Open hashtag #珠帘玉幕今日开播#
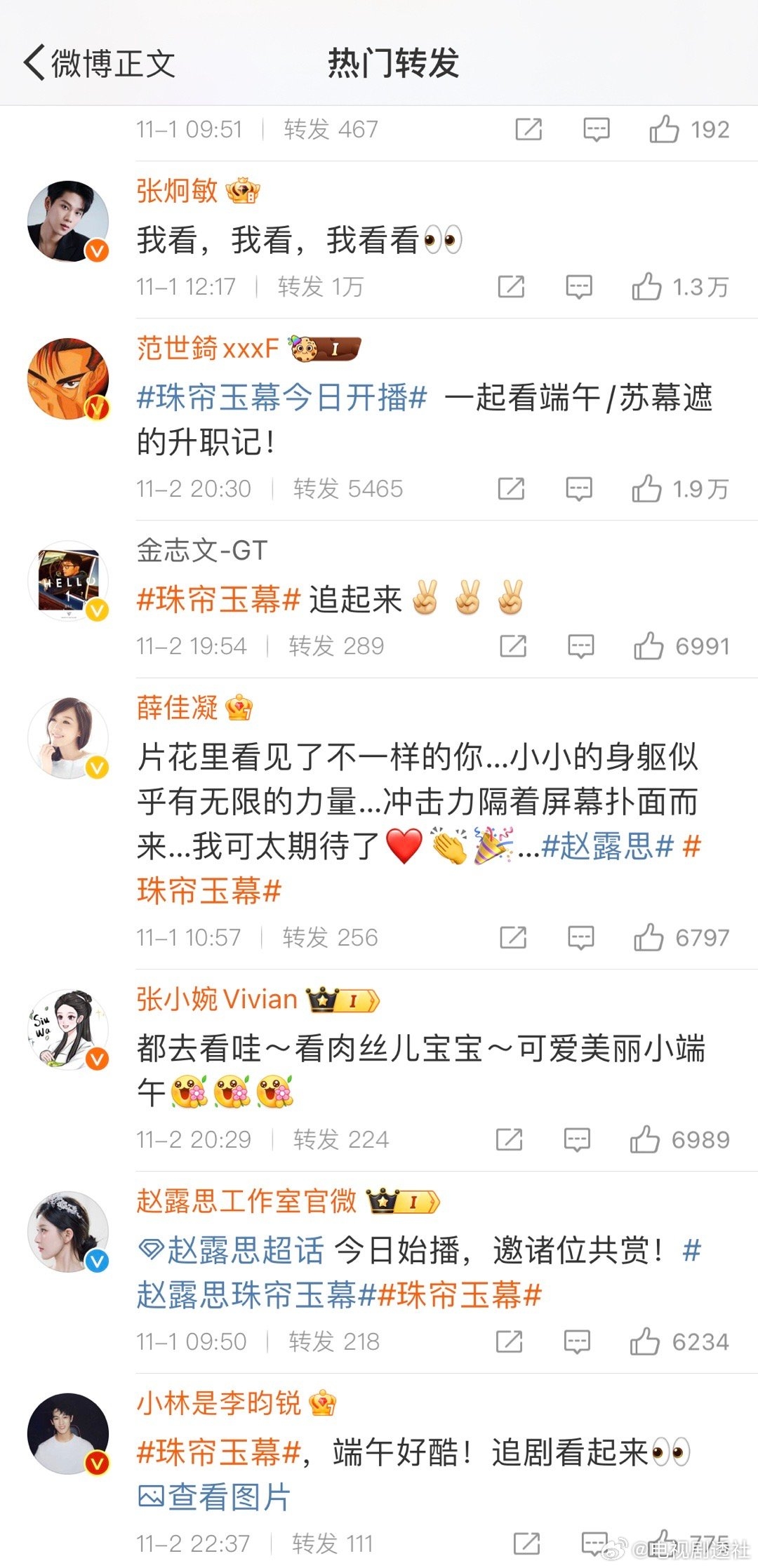Screen dimensions: 758x1568 (282, 398)
